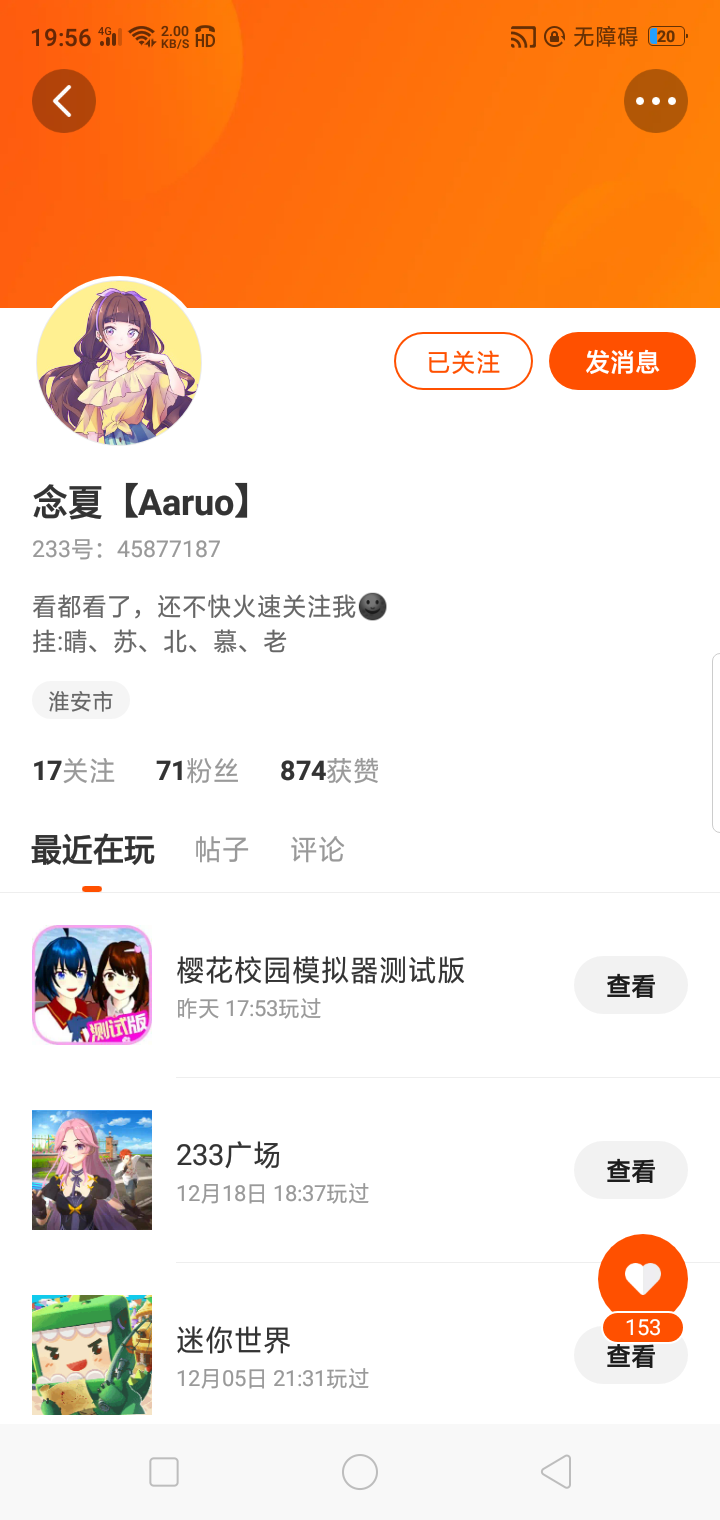This screenshot has width=720, height=1520.
Task: Switch to the 评论 tab
Action: pos(318,850)
